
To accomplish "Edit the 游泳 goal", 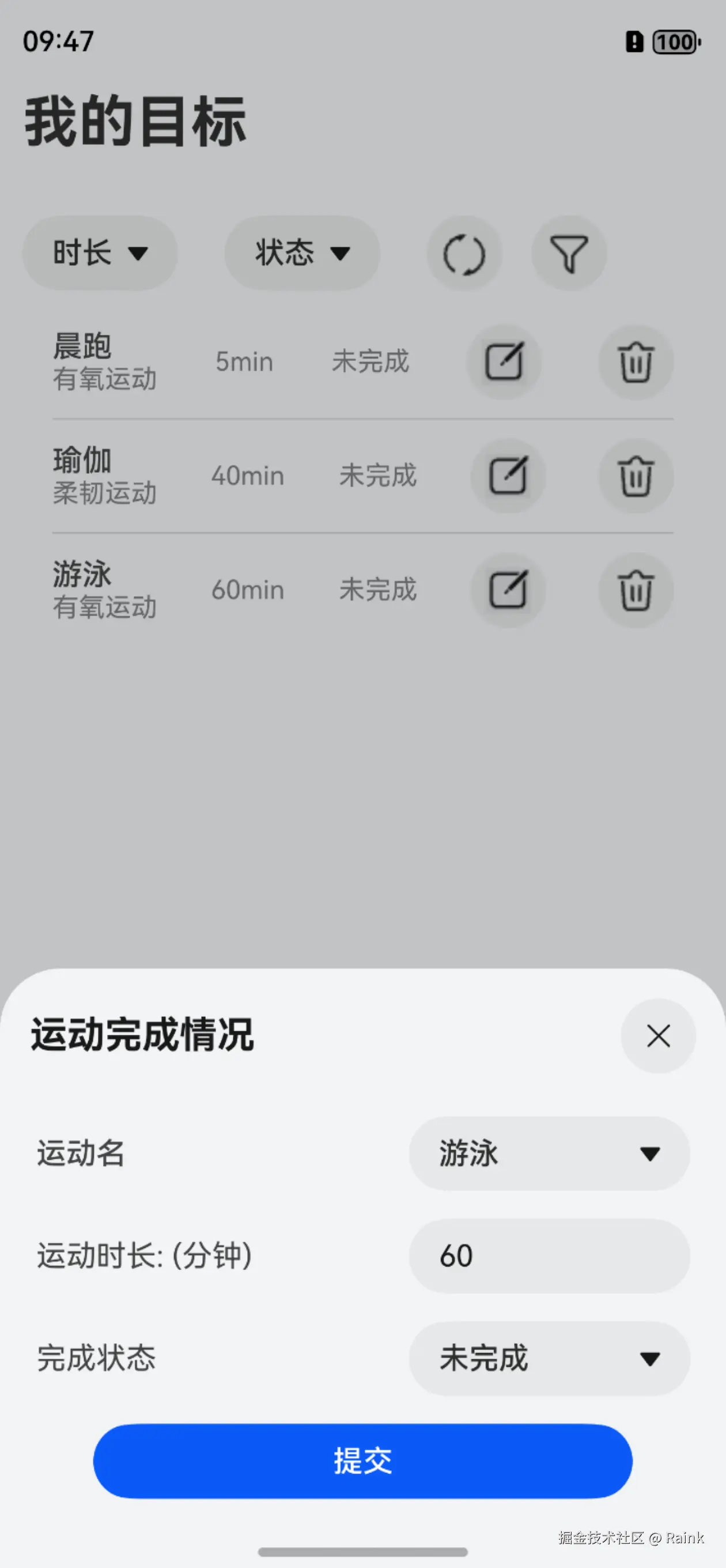I will 508,589.
